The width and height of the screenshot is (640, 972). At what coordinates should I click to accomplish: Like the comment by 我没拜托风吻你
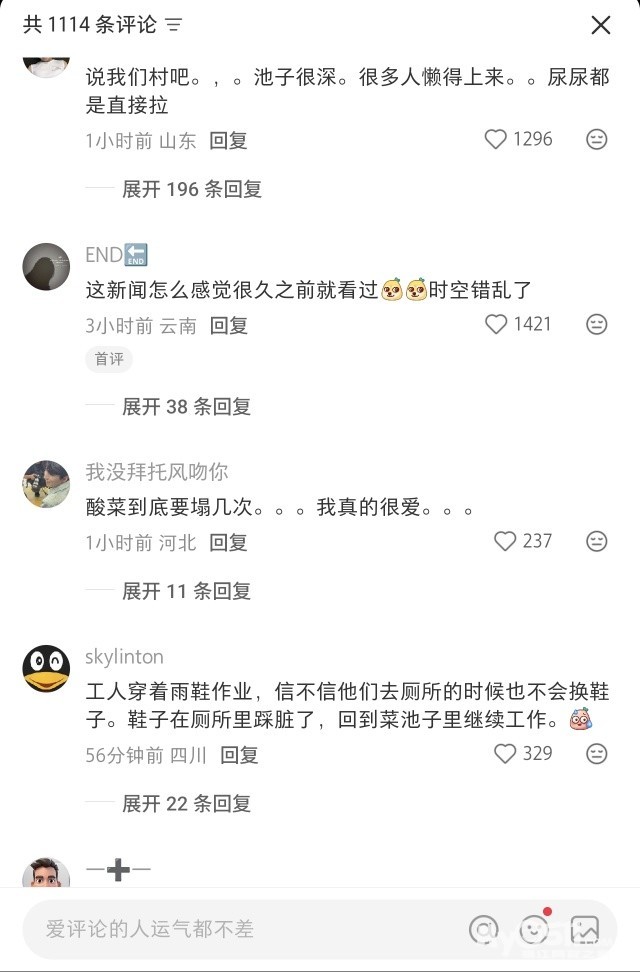[505, 541]
